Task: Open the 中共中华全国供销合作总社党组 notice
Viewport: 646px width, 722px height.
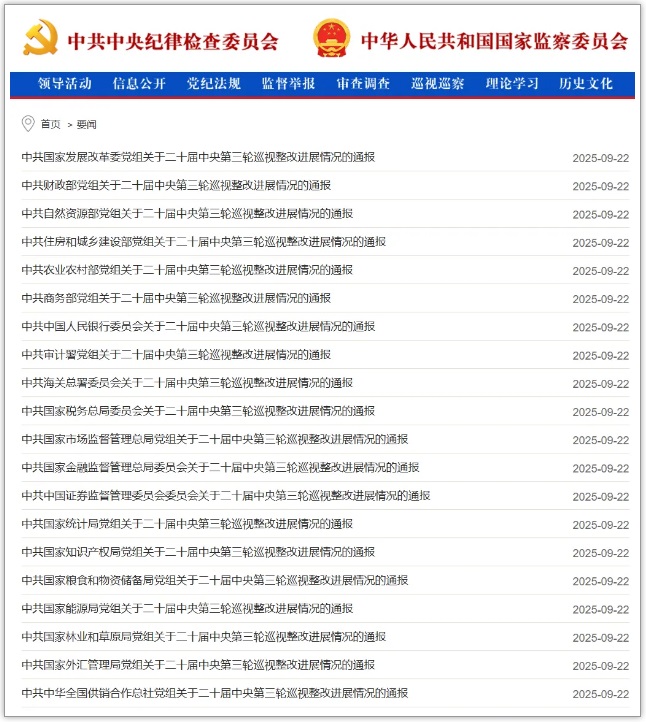Action: [x=214, y=692]
